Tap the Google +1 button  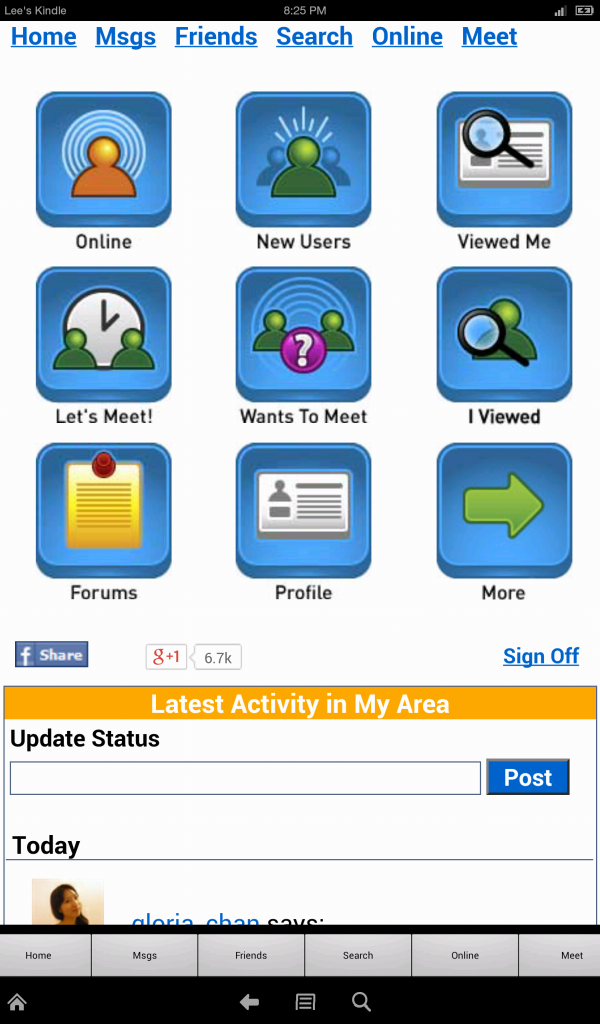pos(166,657)
